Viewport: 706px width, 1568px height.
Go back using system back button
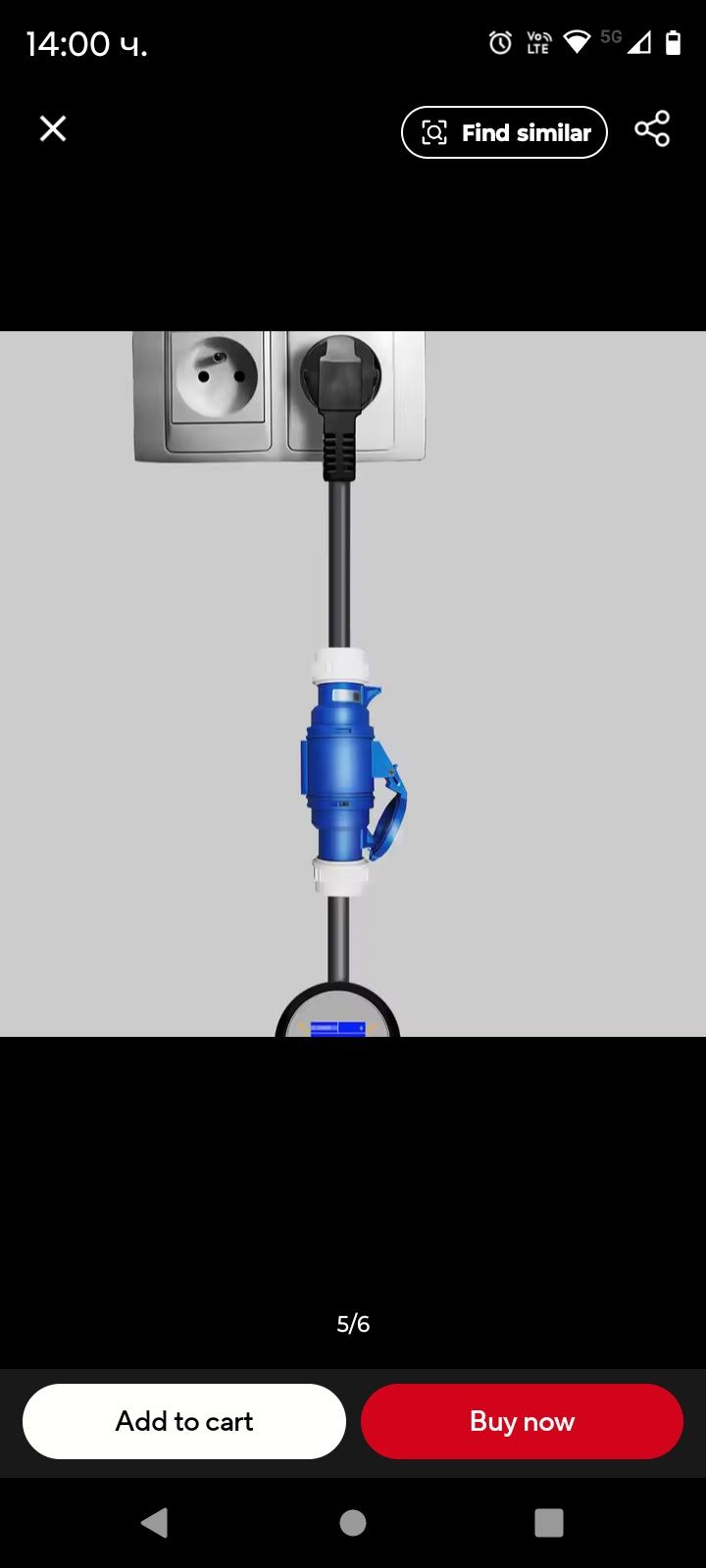coord(155,1522)
